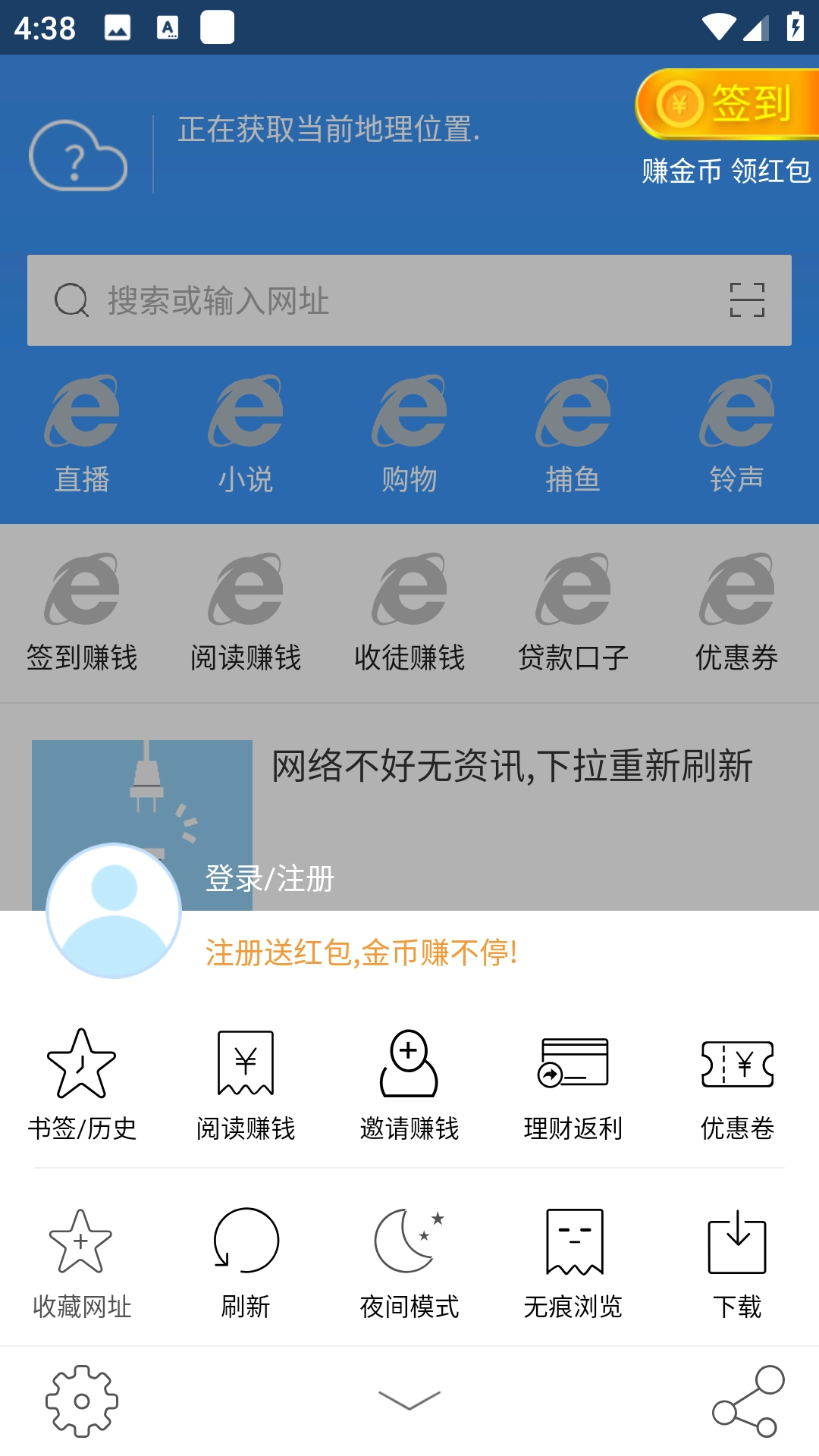The height and width of the screenshot is (1456, 819).
Task: Tap 登录/注册 to sign in
Action: coord(269,881)
